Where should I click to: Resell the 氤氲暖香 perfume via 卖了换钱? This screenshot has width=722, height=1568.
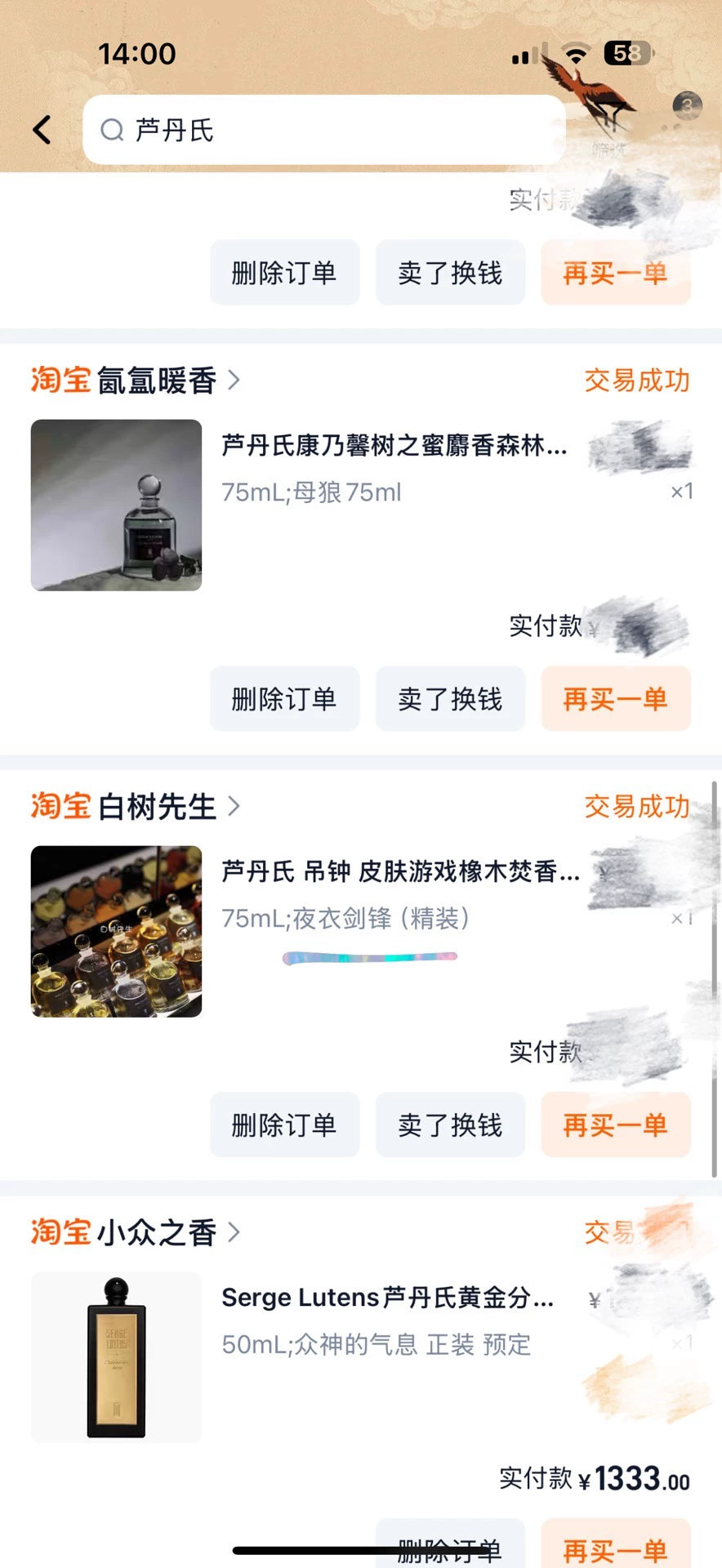pos(450,699)
